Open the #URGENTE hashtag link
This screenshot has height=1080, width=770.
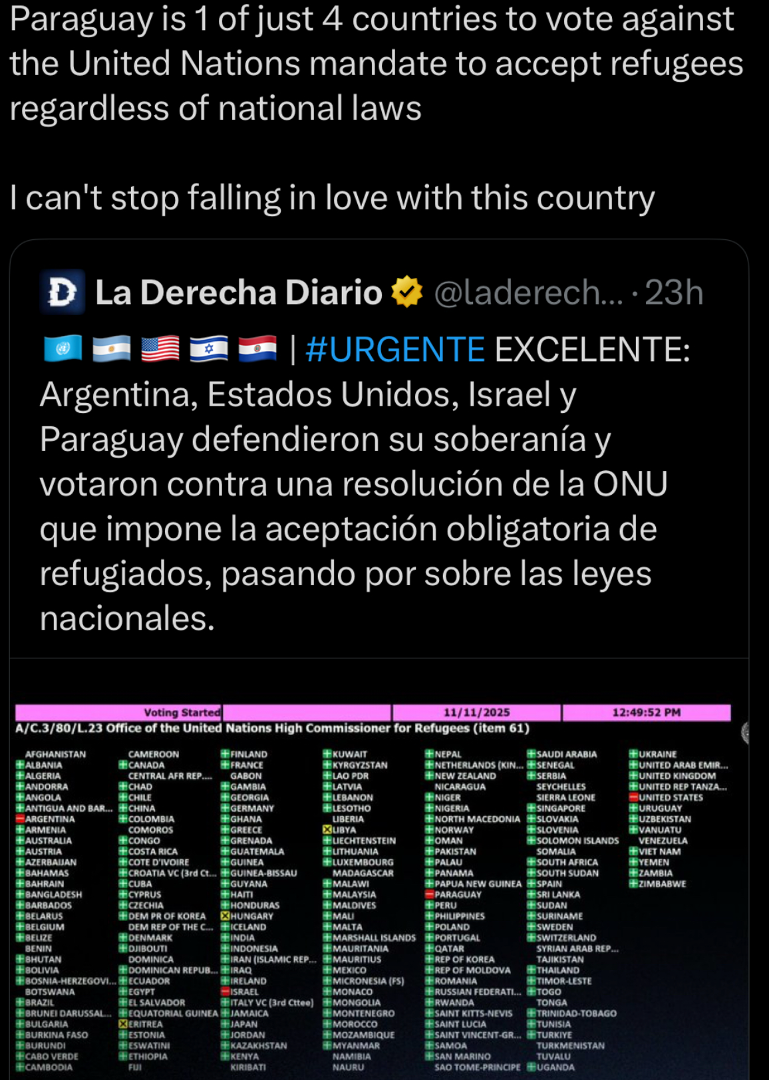coord(395,350)
